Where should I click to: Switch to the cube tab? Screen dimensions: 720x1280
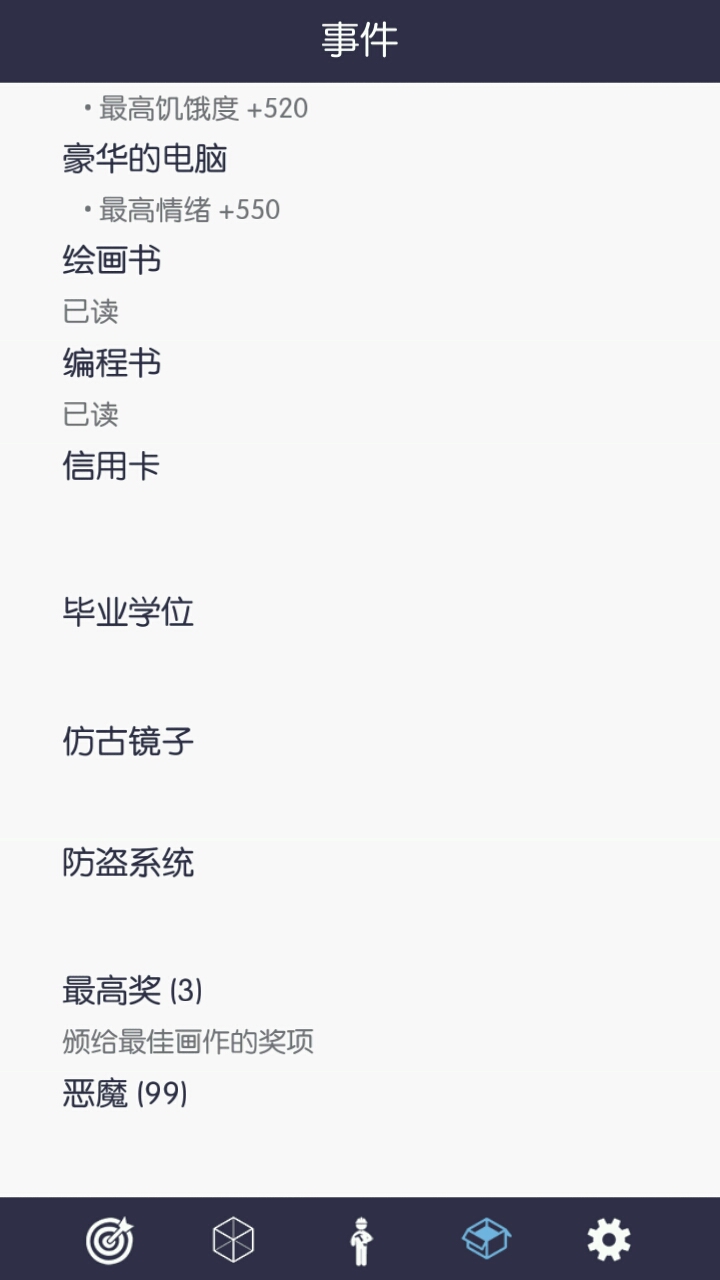233,1241
